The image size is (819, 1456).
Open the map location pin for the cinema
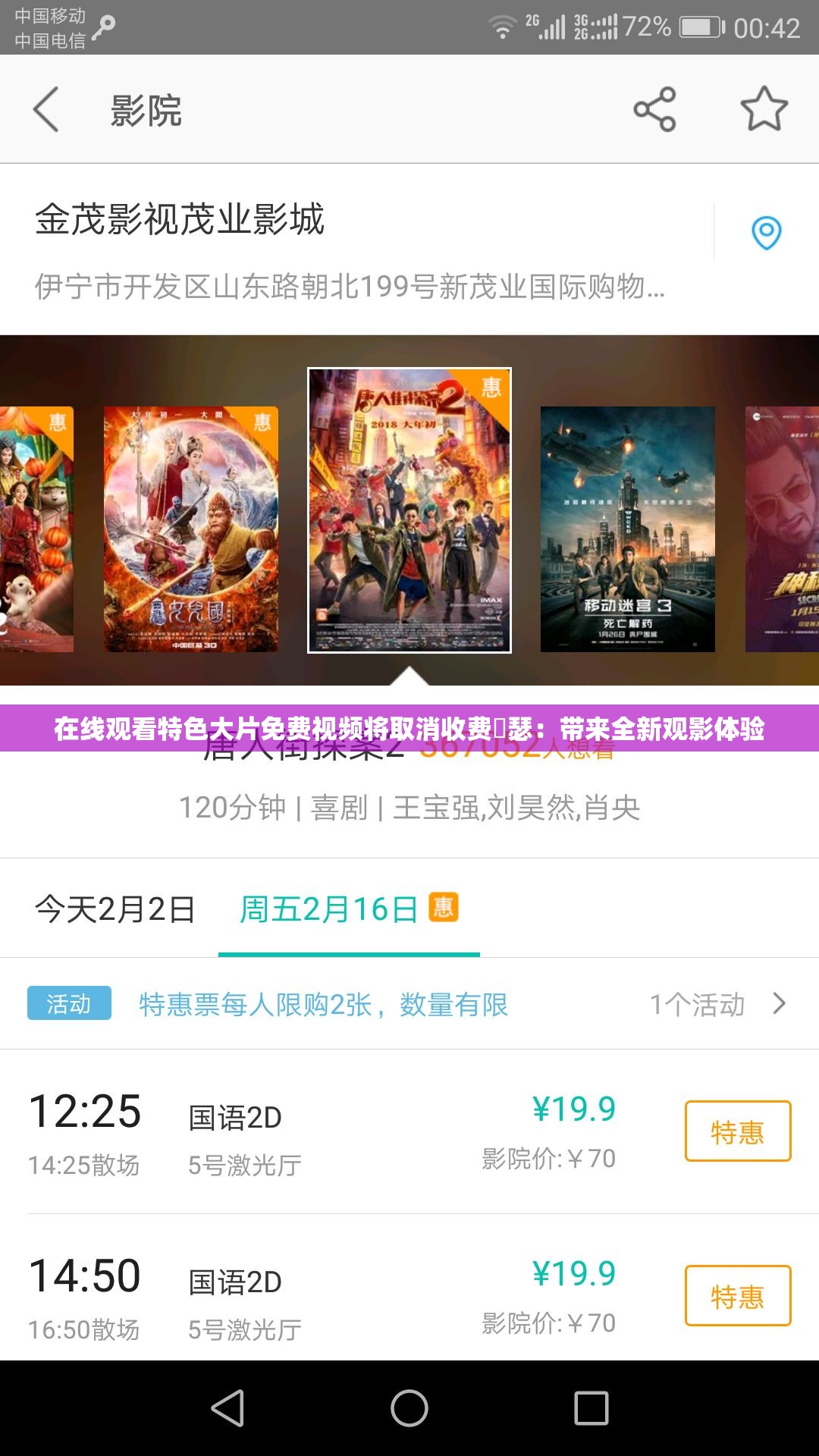[x=767, y=232]
